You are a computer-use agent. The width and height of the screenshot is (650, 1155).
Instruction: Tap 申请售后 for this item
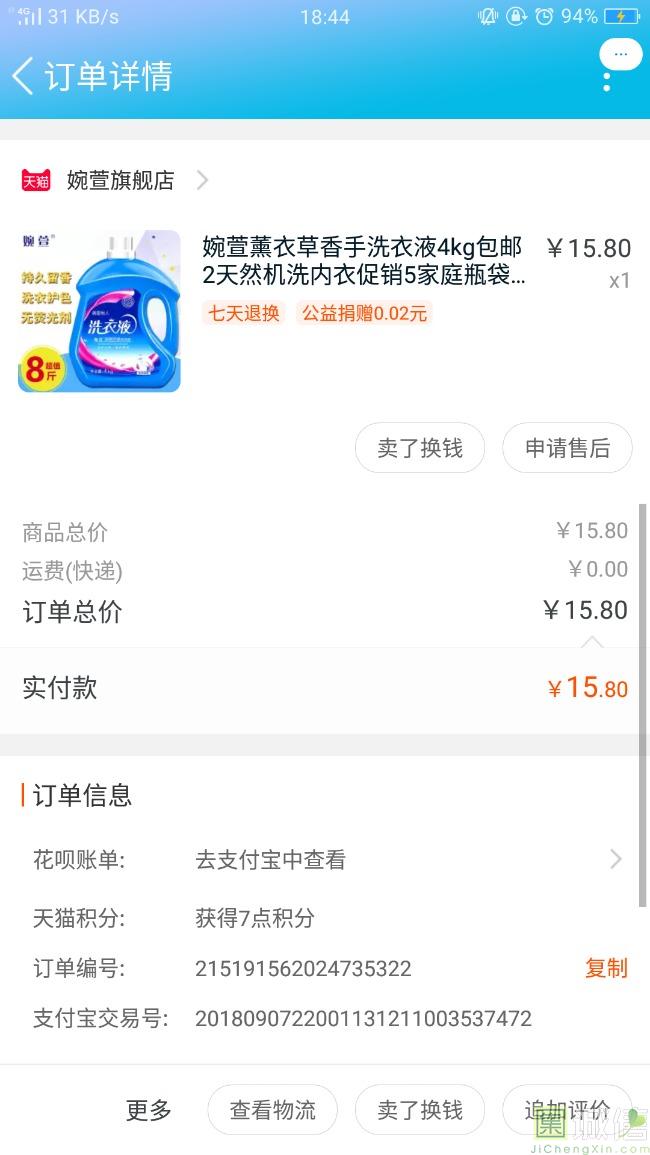click(x=567, y=448)
